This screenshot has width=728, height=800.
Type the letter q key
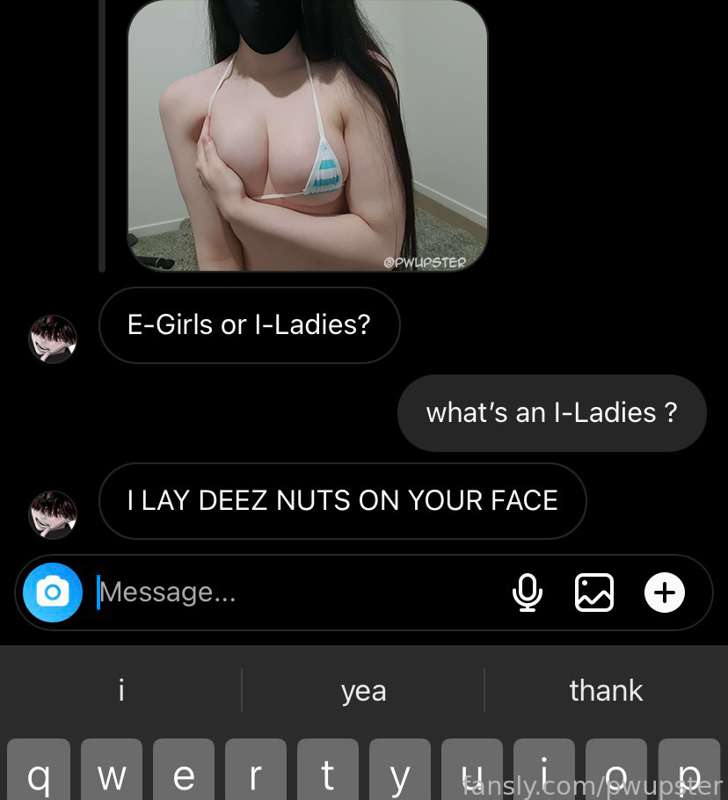38,772
